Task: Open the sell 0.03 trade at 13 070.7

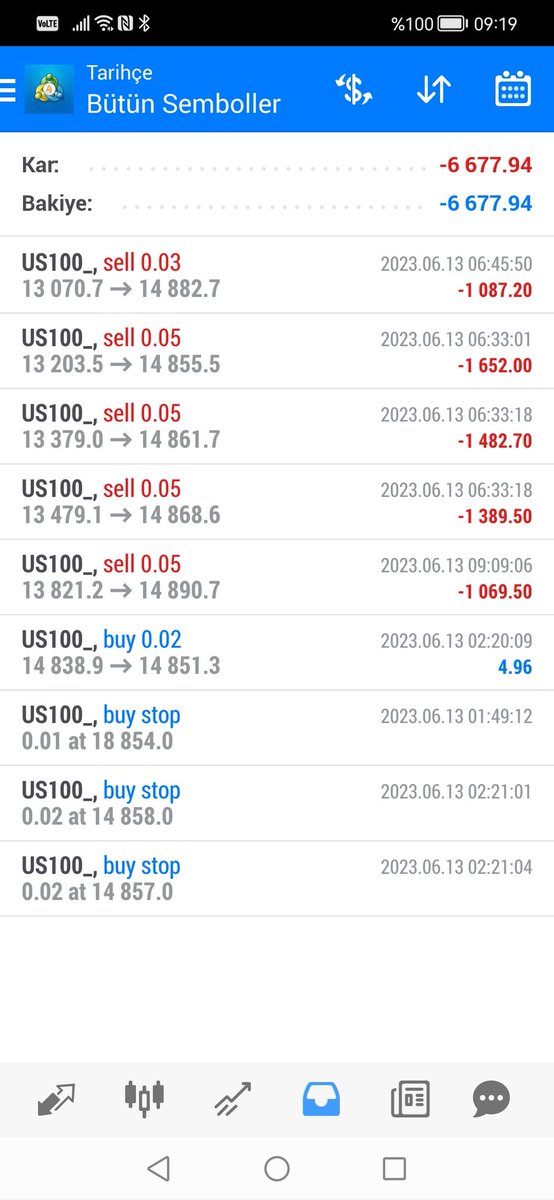Action: 277,276
